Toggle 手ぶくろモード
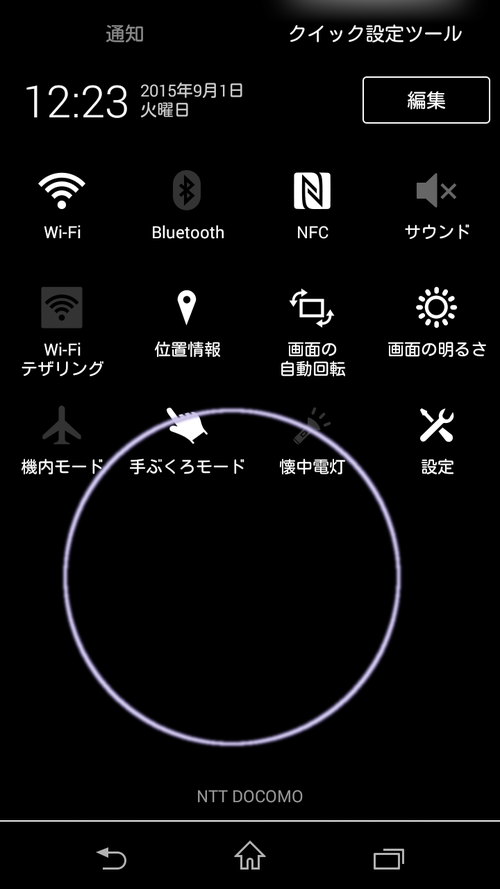 coord(187,441)
